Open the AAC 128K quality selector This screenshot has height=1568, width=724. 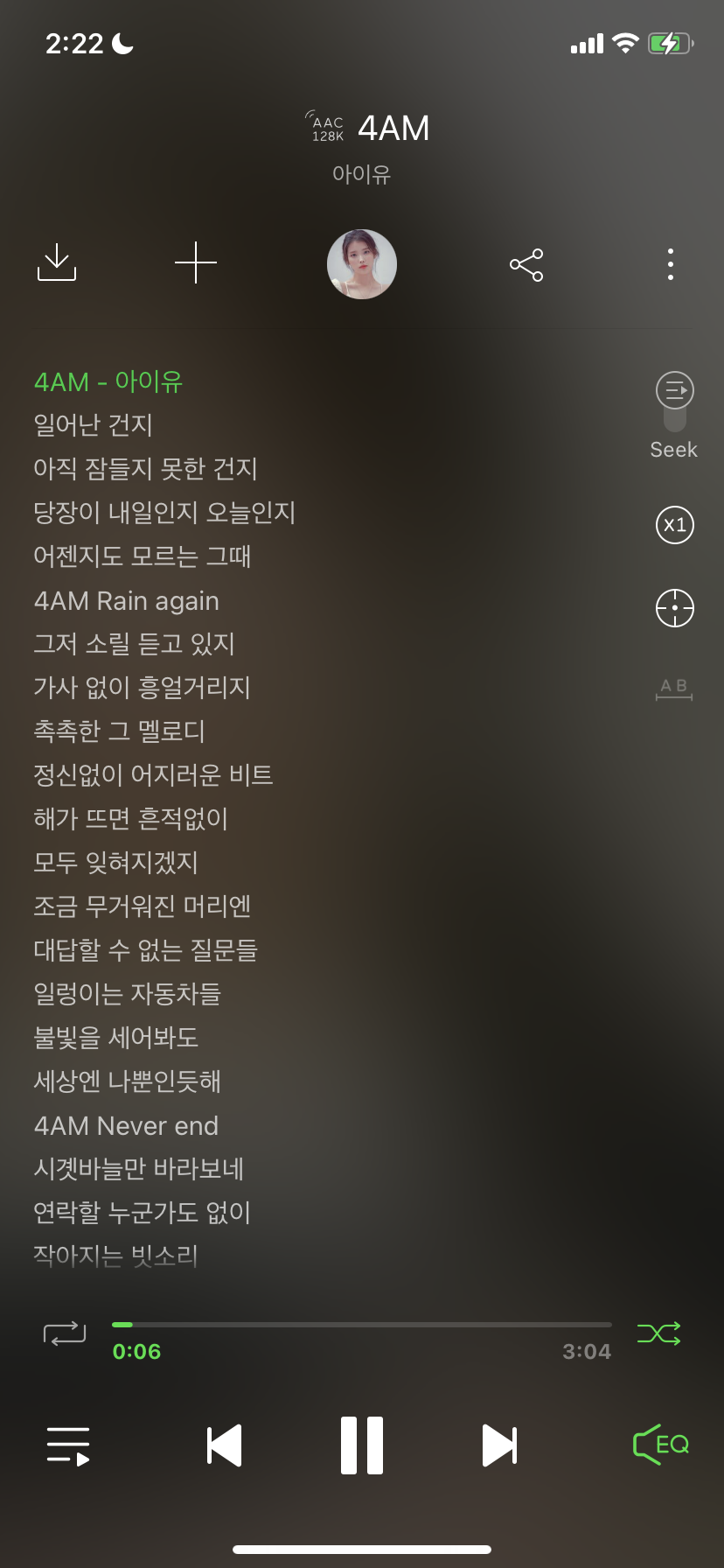coord(324,126)
